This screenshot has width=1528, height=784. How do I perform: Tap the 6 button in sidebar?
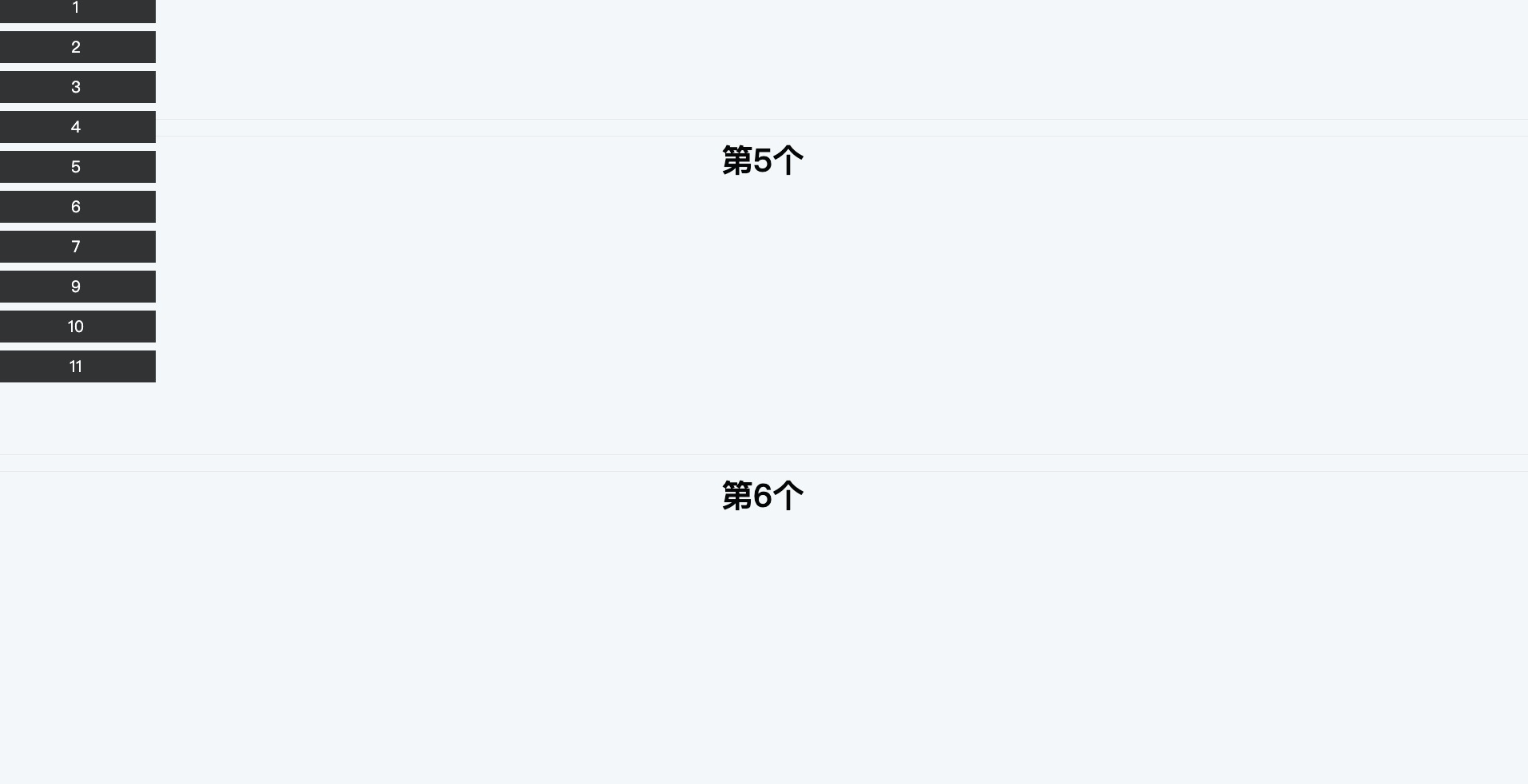click(76, 207)
